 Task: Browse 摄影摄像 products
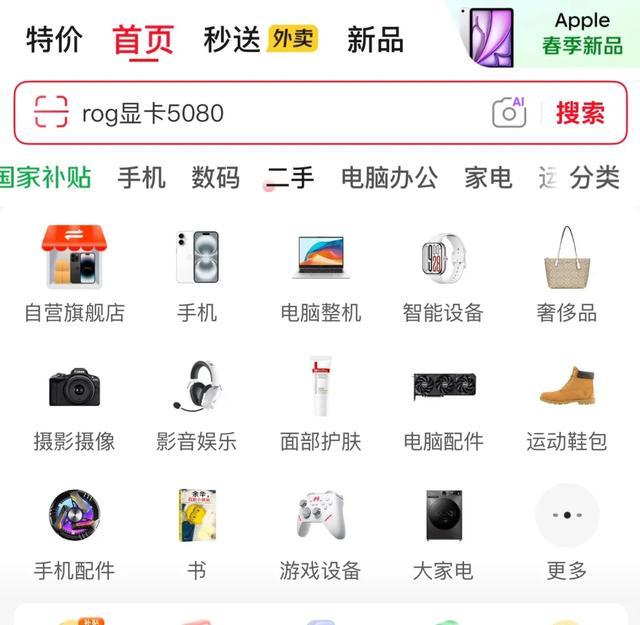pyautogui.click(x=74, y=402)
